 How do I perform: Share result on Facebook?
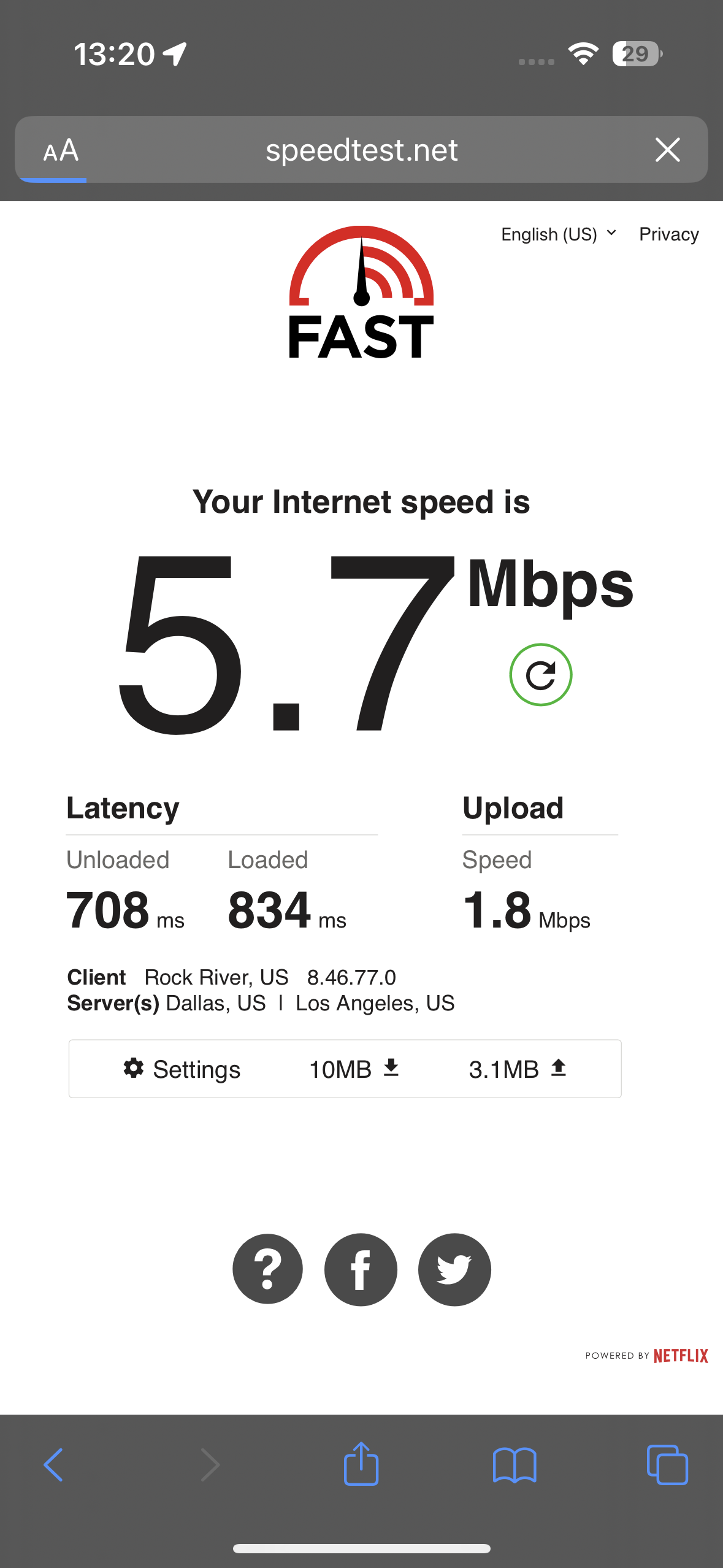pyautogui.click(x=361, y=1269)
